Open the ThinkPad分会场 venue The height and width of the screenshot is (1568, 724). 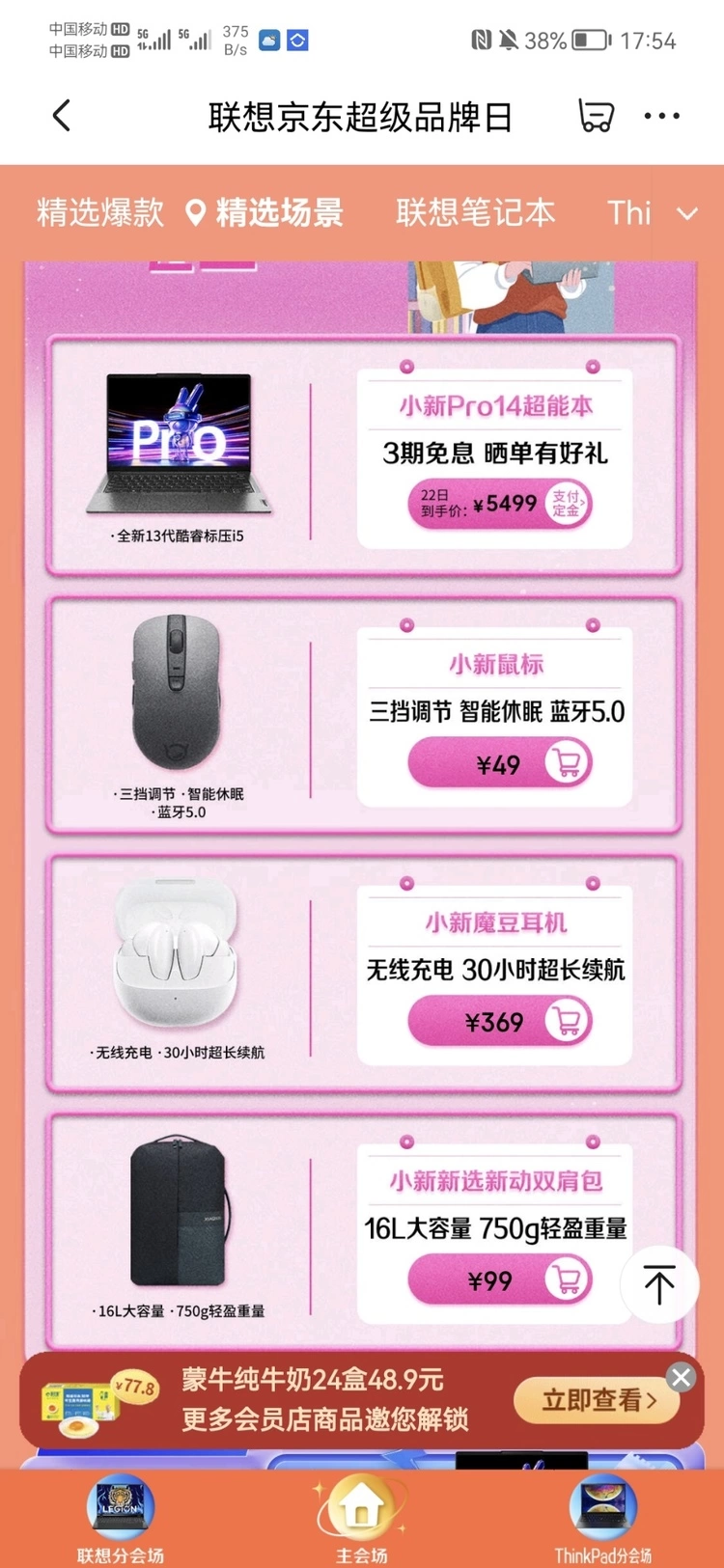click(x=602, y=1519)
